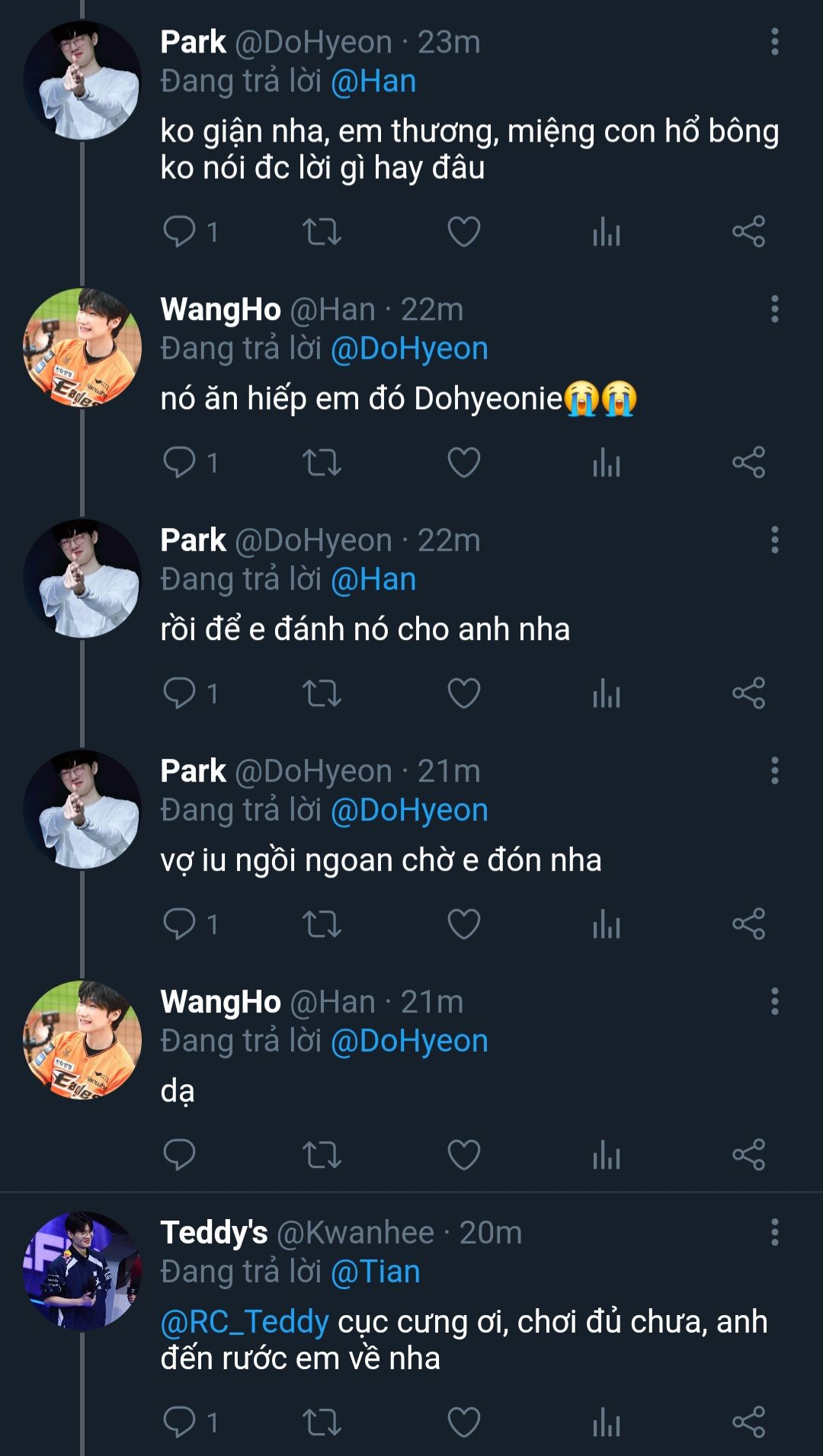The height and width of the screenshot is (1456, 823).
Task: Open overflow menu on Park's 23m tweet
Action: [774, 42]
